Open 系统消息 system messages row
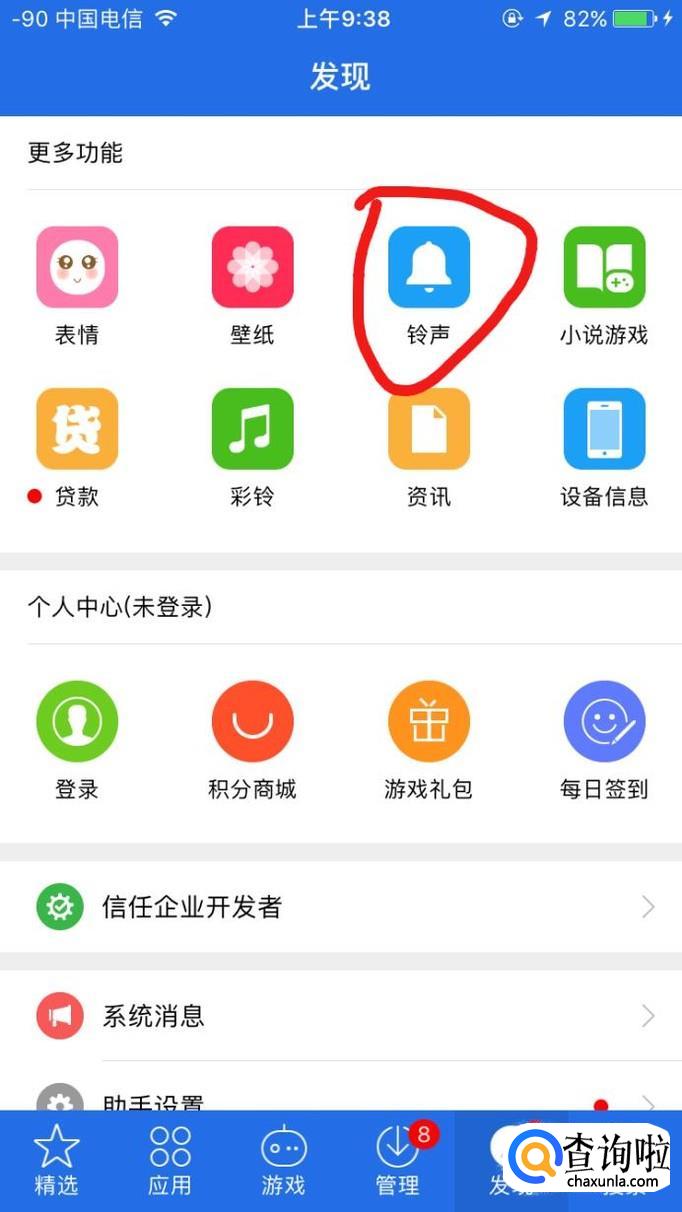682x1212 pixels. point(340,1016)
